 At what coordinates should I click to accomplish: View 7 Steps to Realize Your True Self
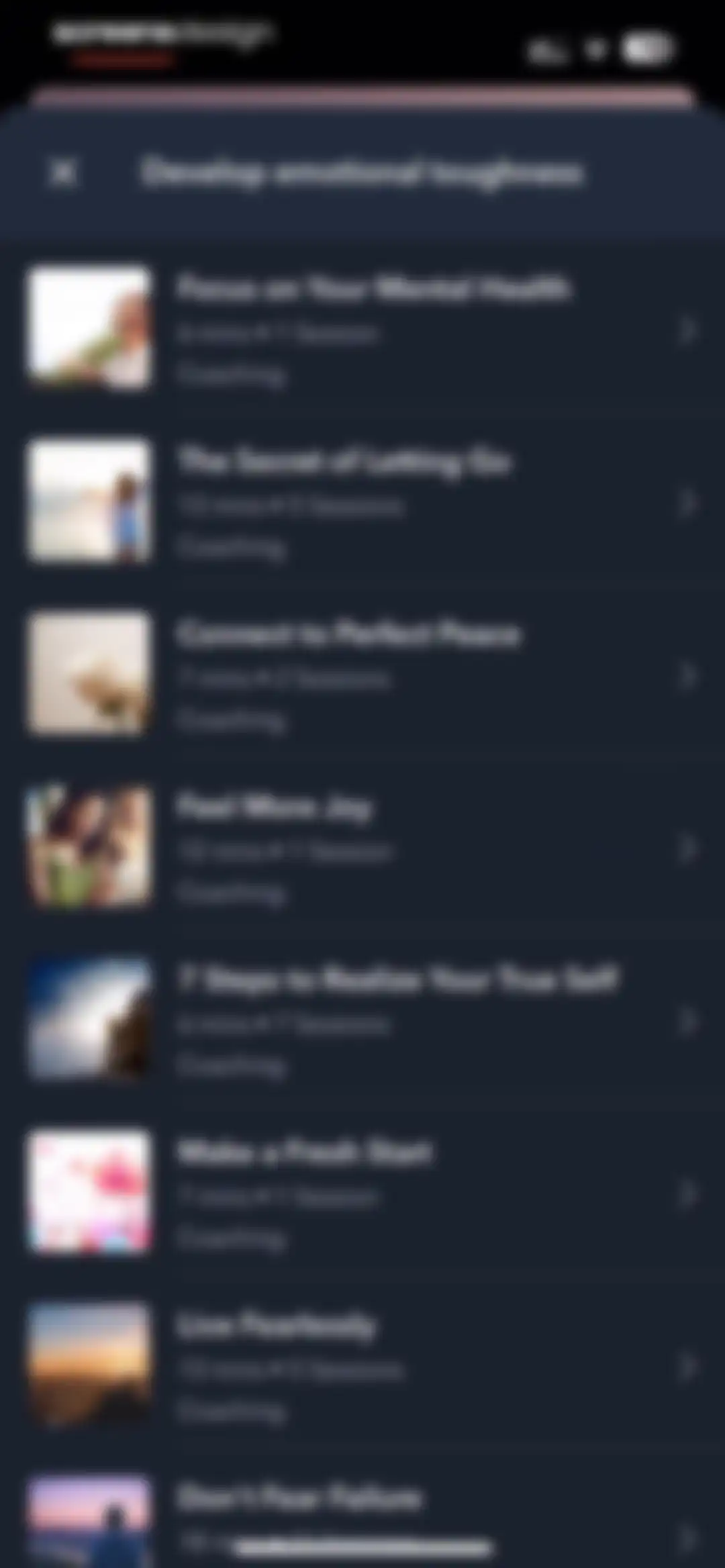pos(362,1020)
